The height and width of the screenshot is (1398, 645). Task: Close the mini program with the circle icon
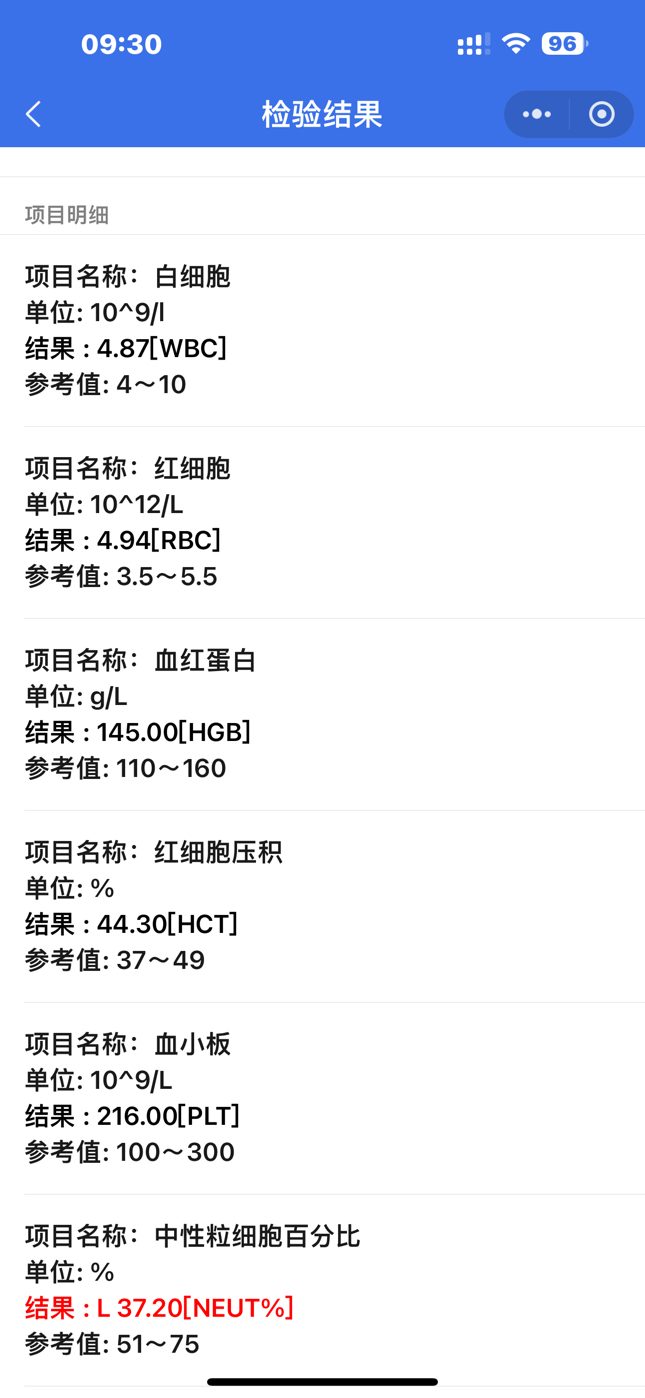602,114
